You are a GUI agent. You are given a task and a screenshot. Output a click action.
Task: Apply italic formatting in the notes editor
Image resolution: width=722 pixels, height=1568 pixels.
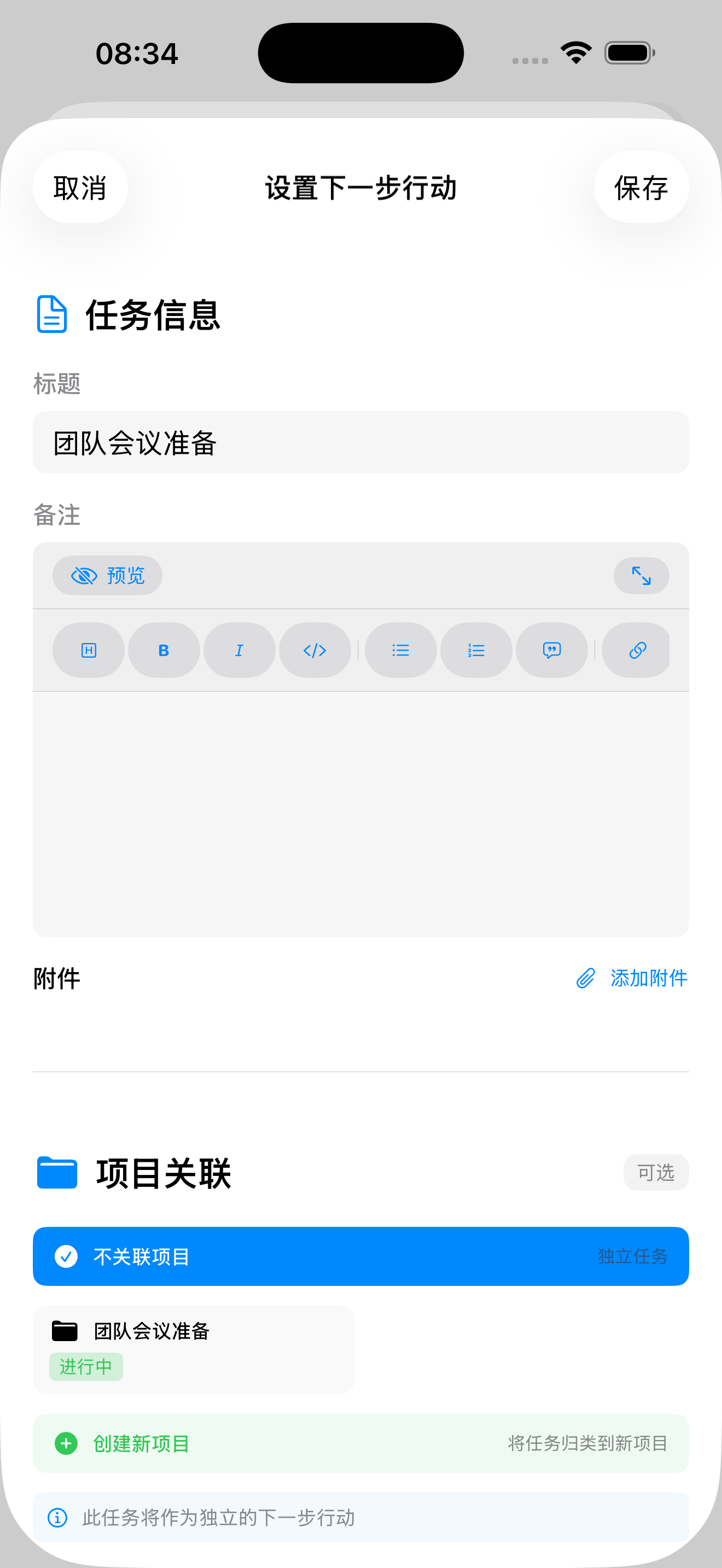(x=238, y=650)
